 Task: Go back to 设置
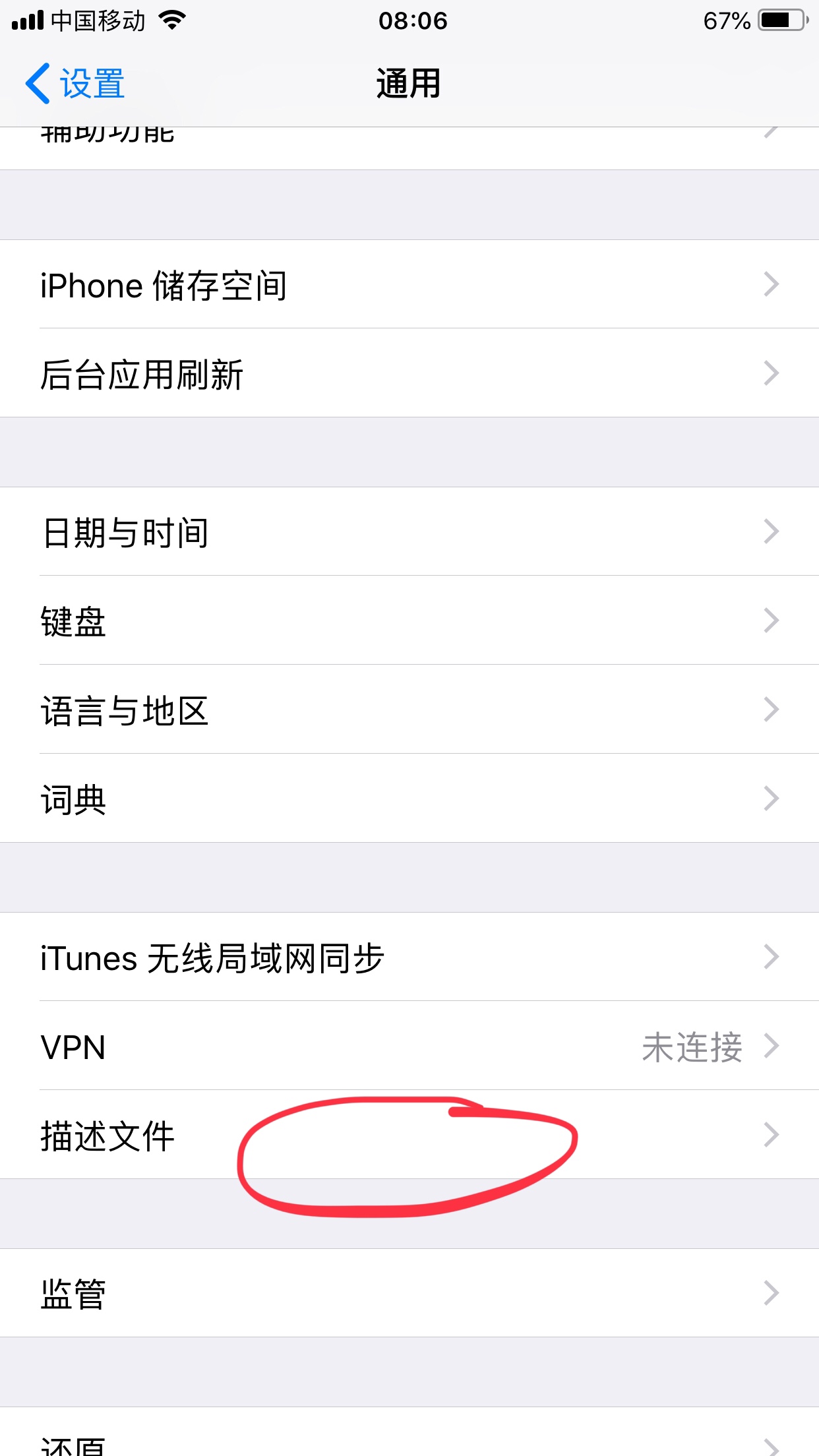click(76, 84)
